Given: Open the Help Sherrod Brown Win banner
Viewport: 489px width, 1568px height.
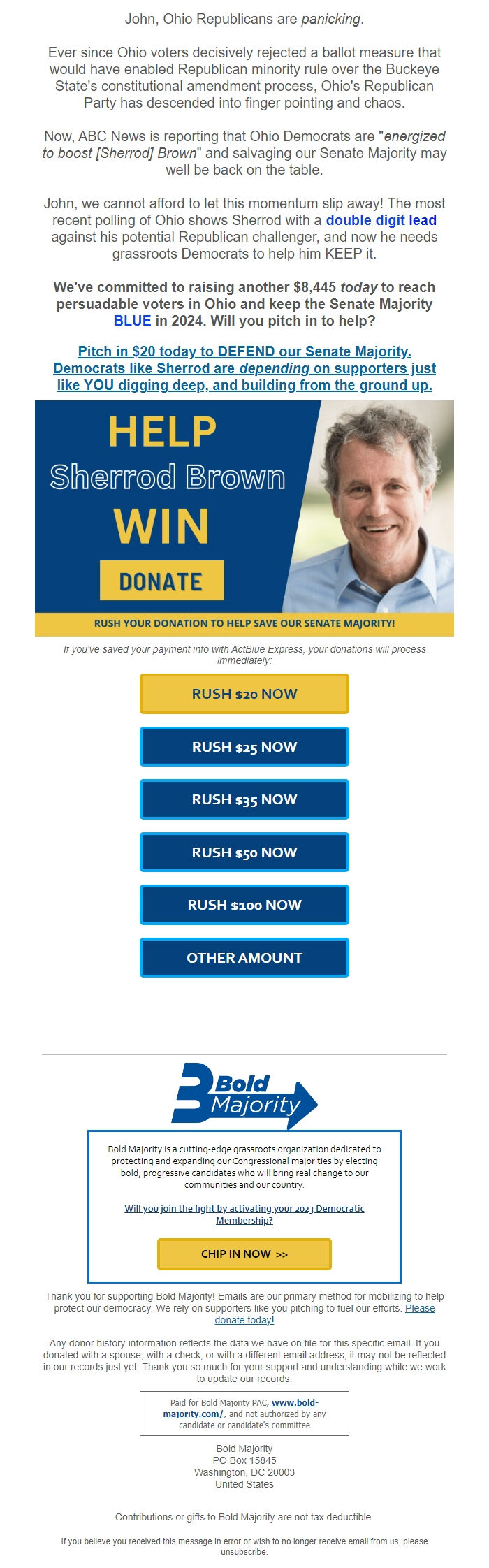Looking at the screenshot, I should 244,517.
